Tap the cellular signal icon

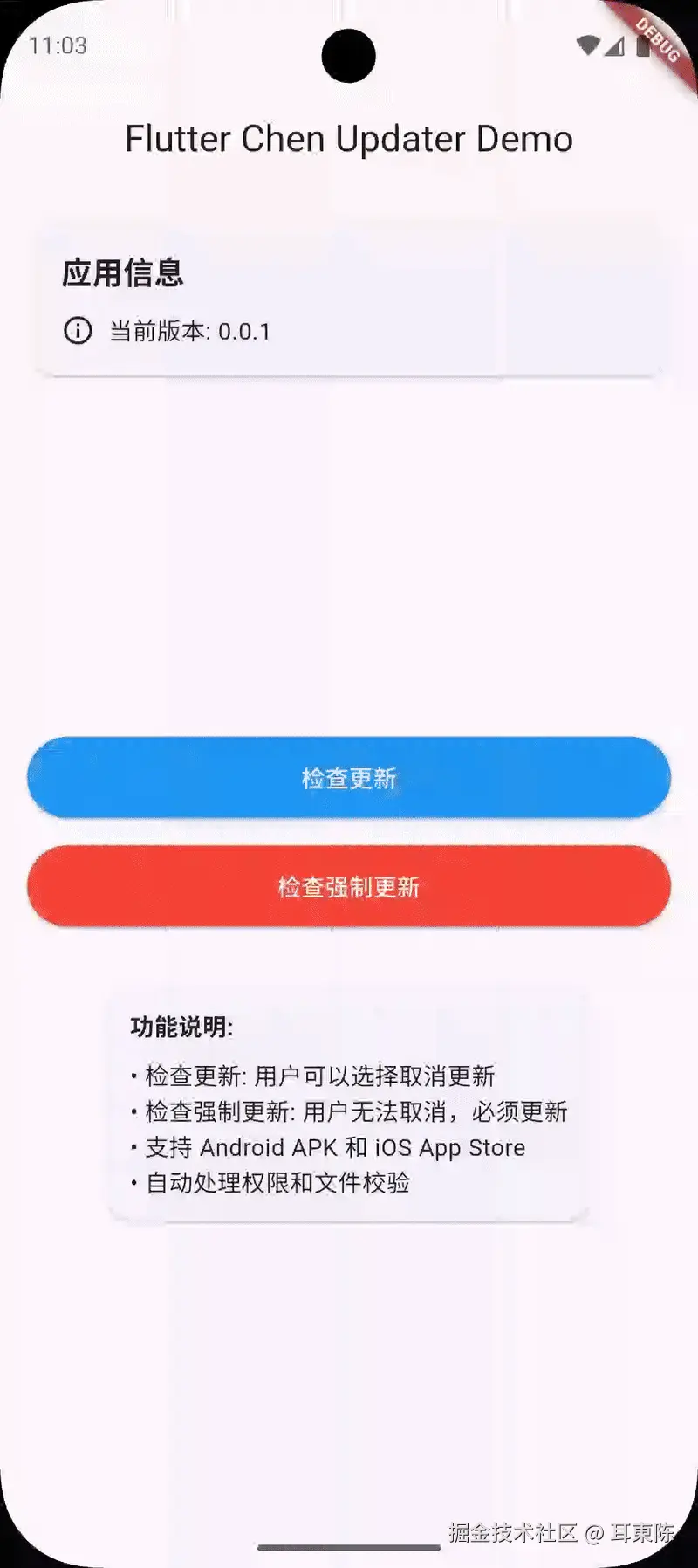pos(615,45)
